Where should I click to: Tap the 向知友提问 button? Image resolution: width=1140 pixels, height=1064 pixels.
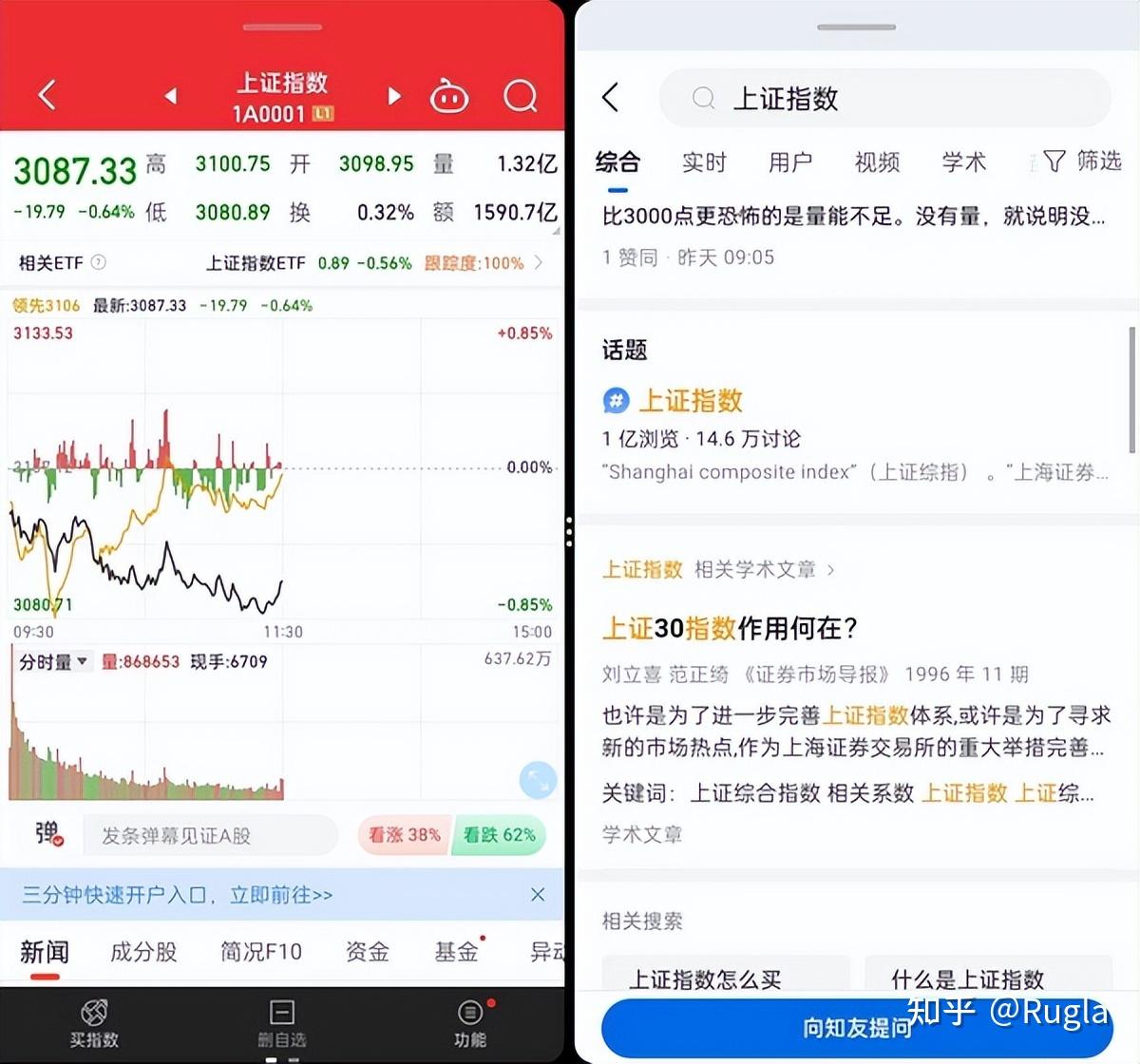tap(857, 1028)
